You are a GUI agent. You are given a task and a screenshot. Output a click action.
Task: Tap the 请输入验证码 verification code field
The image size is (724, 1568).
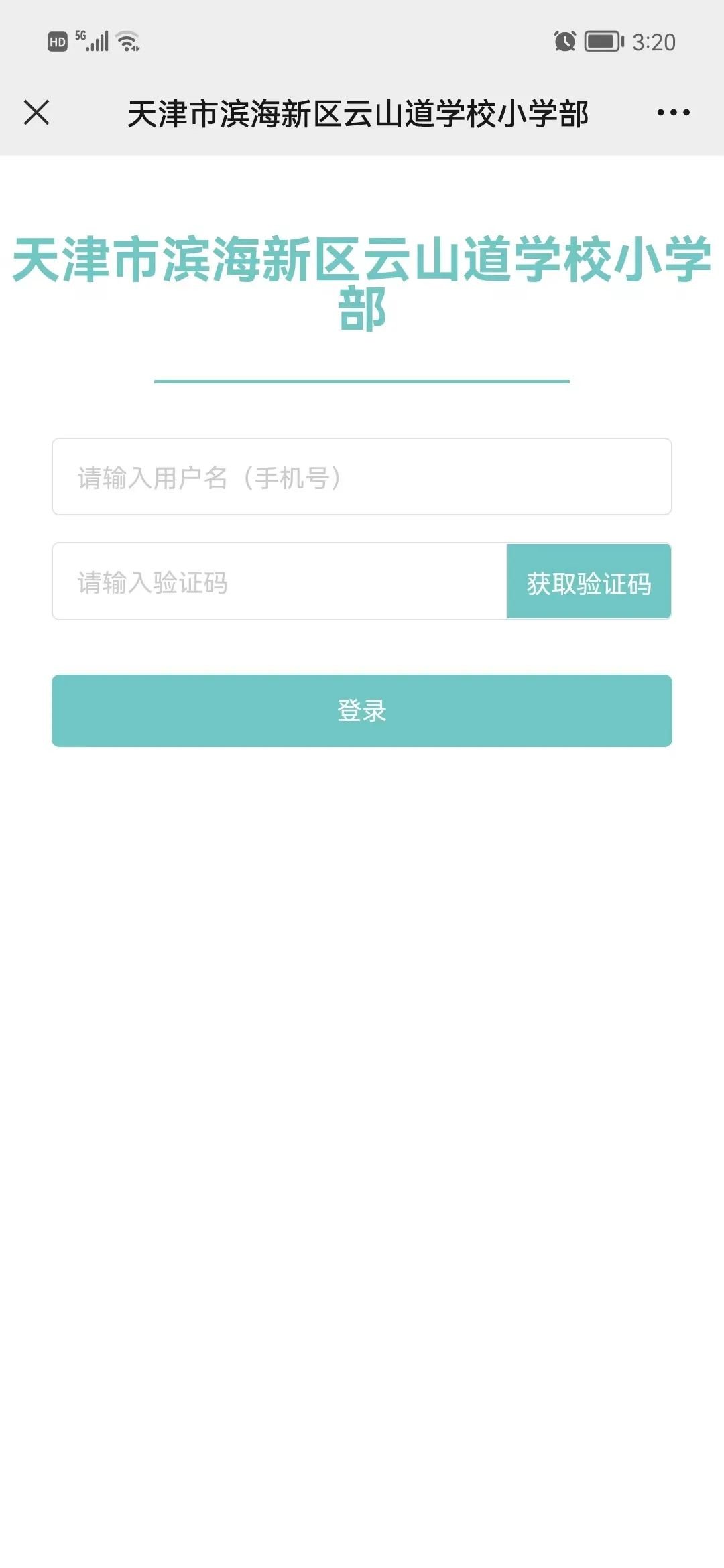coord(279,582)
